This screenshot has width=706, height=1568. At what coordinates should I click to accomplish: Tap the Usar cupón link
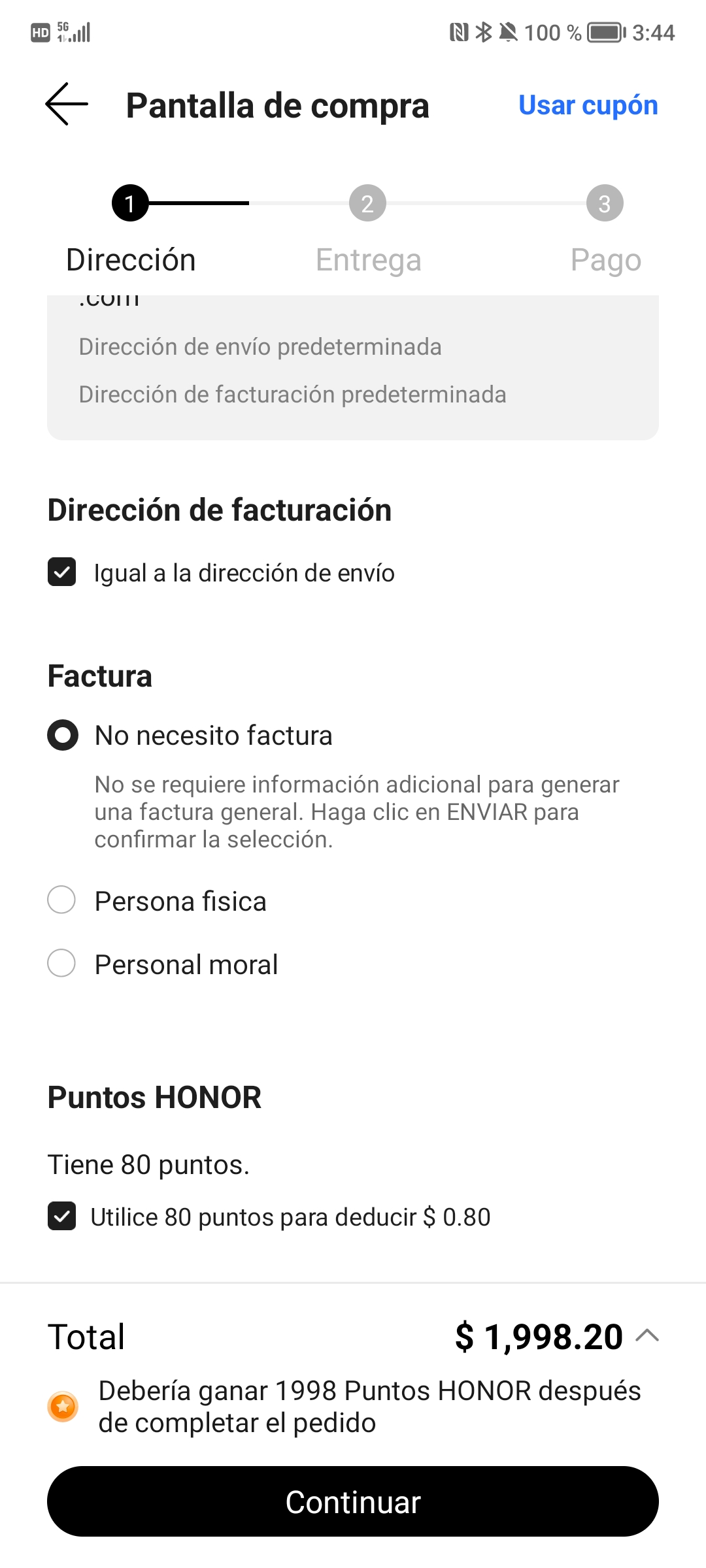[588, 105]
